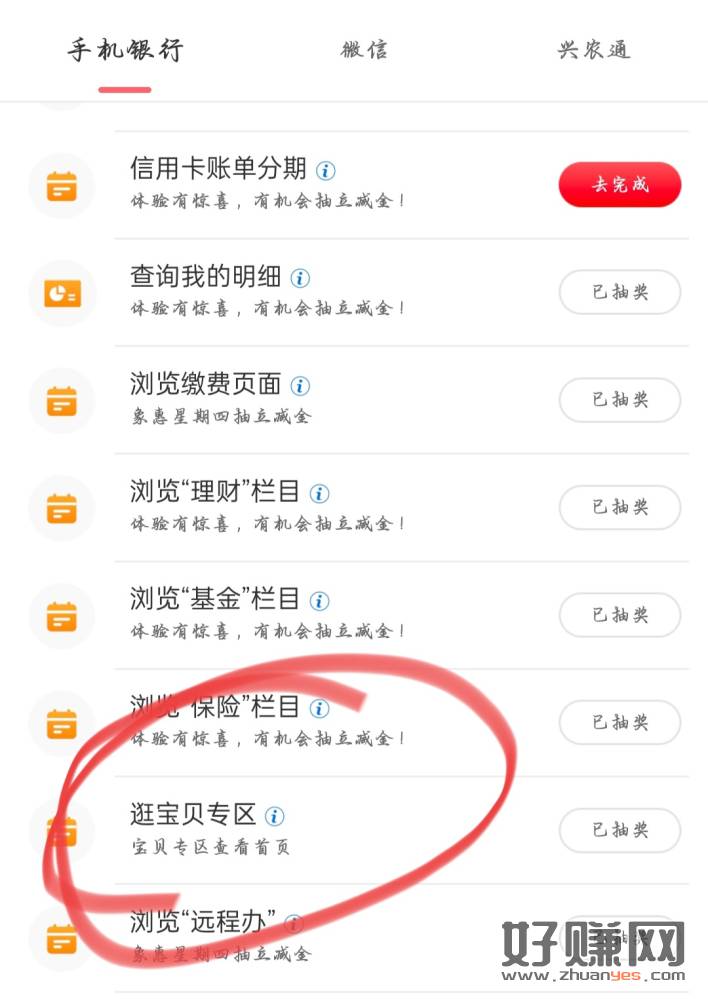Tap 已抽奖 button for 查询我的明细
The width and height of the screenshot is (708, 999).
tap(619, 292)
